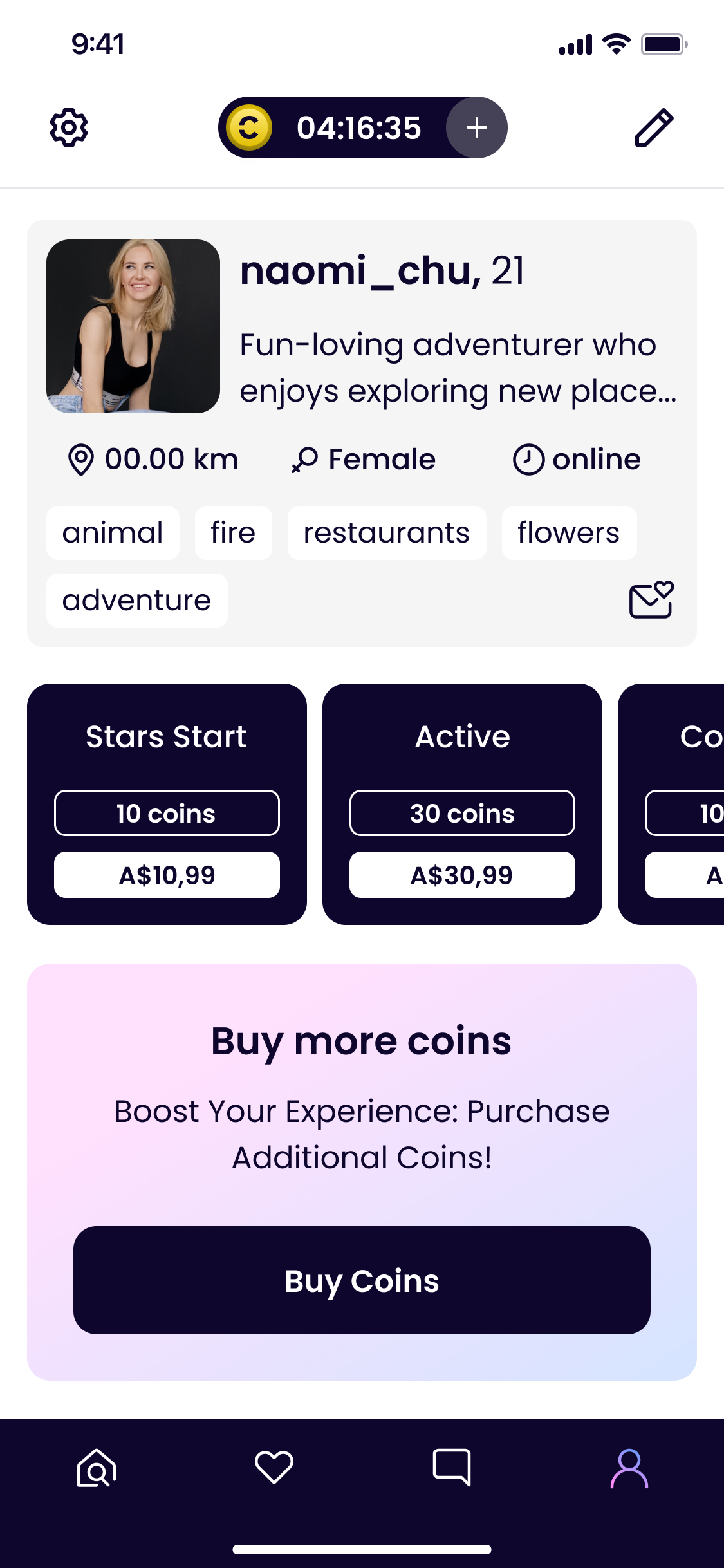724x1568 pixels.
Task: Edit profile with the pencil icon
Action: pos(654,127)
